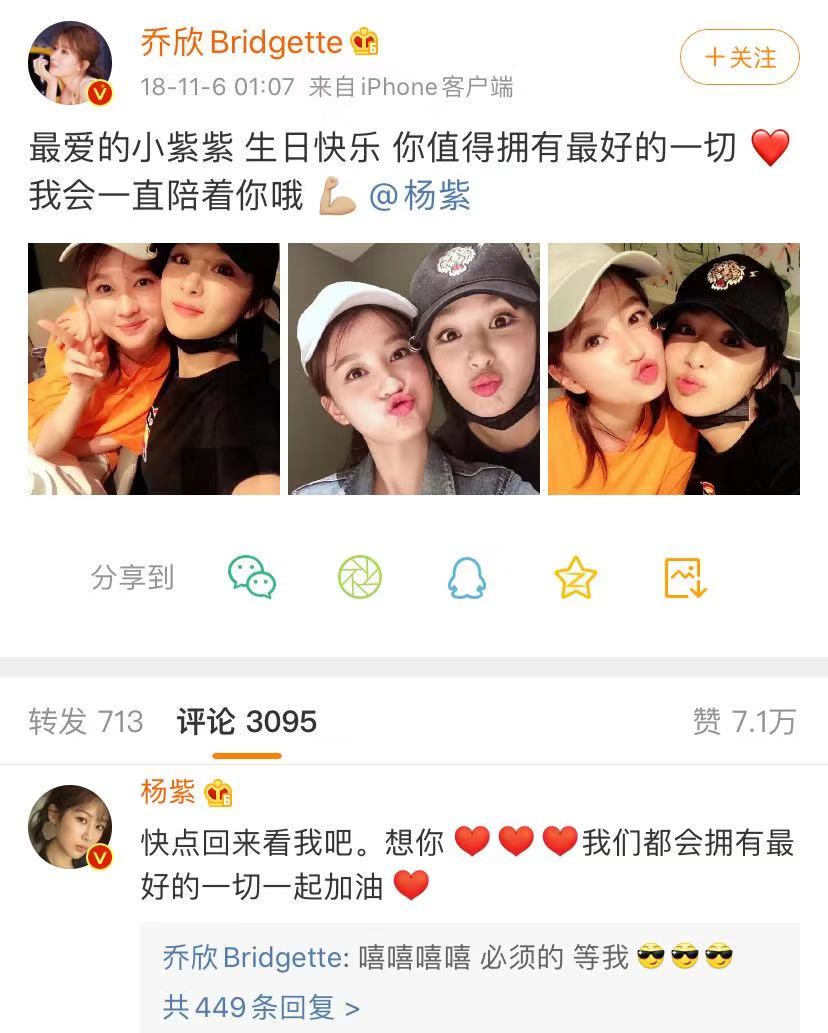828x1033 pixels.
Task: View the middle photo with white cap
Action: click(x=414, y=368)
